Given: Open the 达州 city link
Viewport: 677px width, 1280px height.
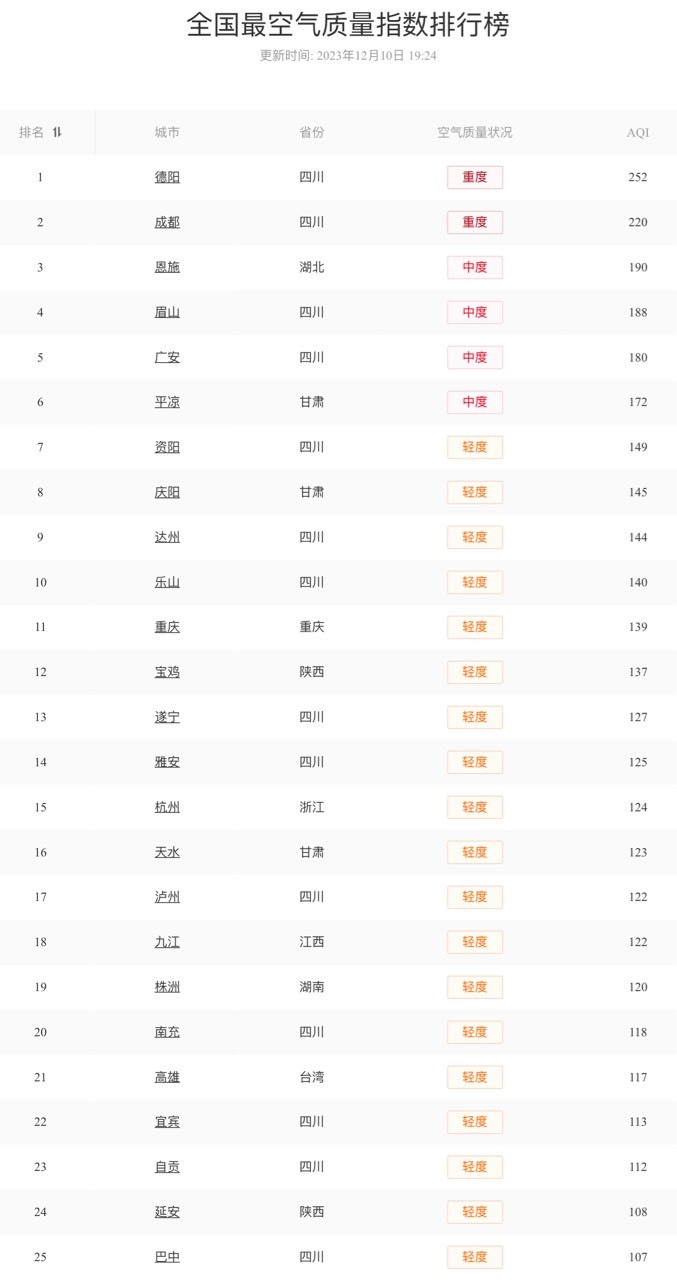Looking at the screenshot, I should pyautogui.click(x=167, y=537).
